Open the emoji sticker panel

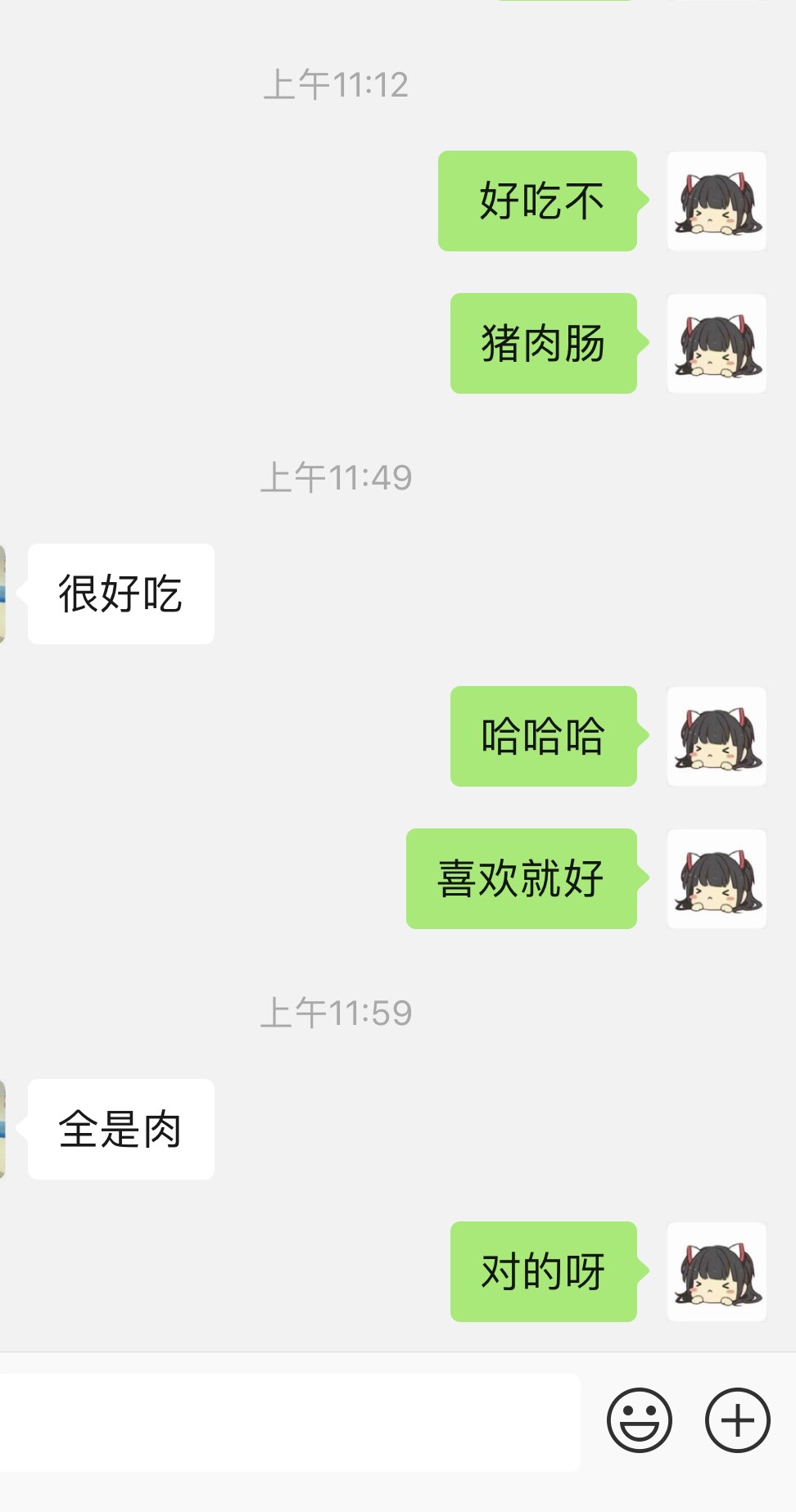(x=639, y=1419)
